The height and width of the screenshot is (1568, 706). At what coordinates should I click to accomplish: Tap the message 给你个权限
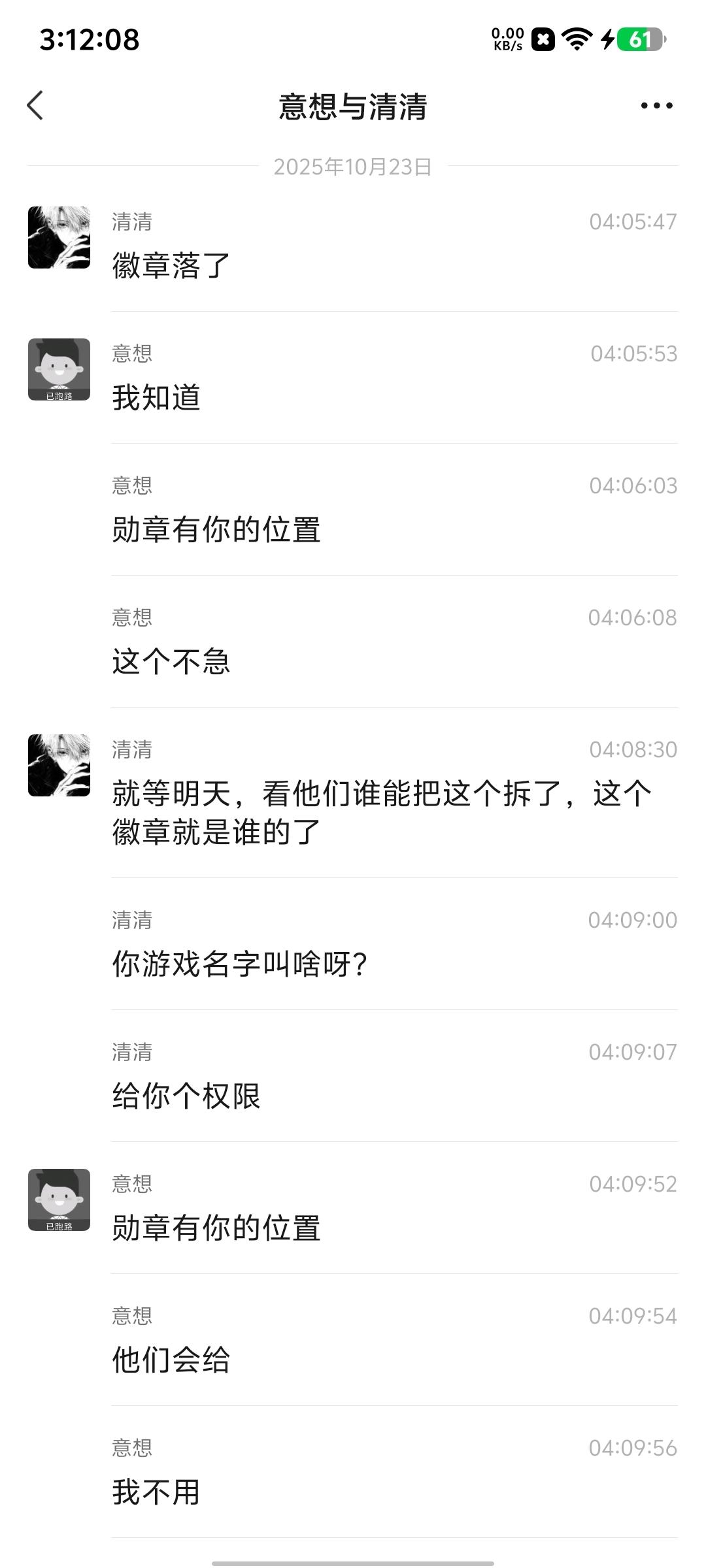(186, 1095)
